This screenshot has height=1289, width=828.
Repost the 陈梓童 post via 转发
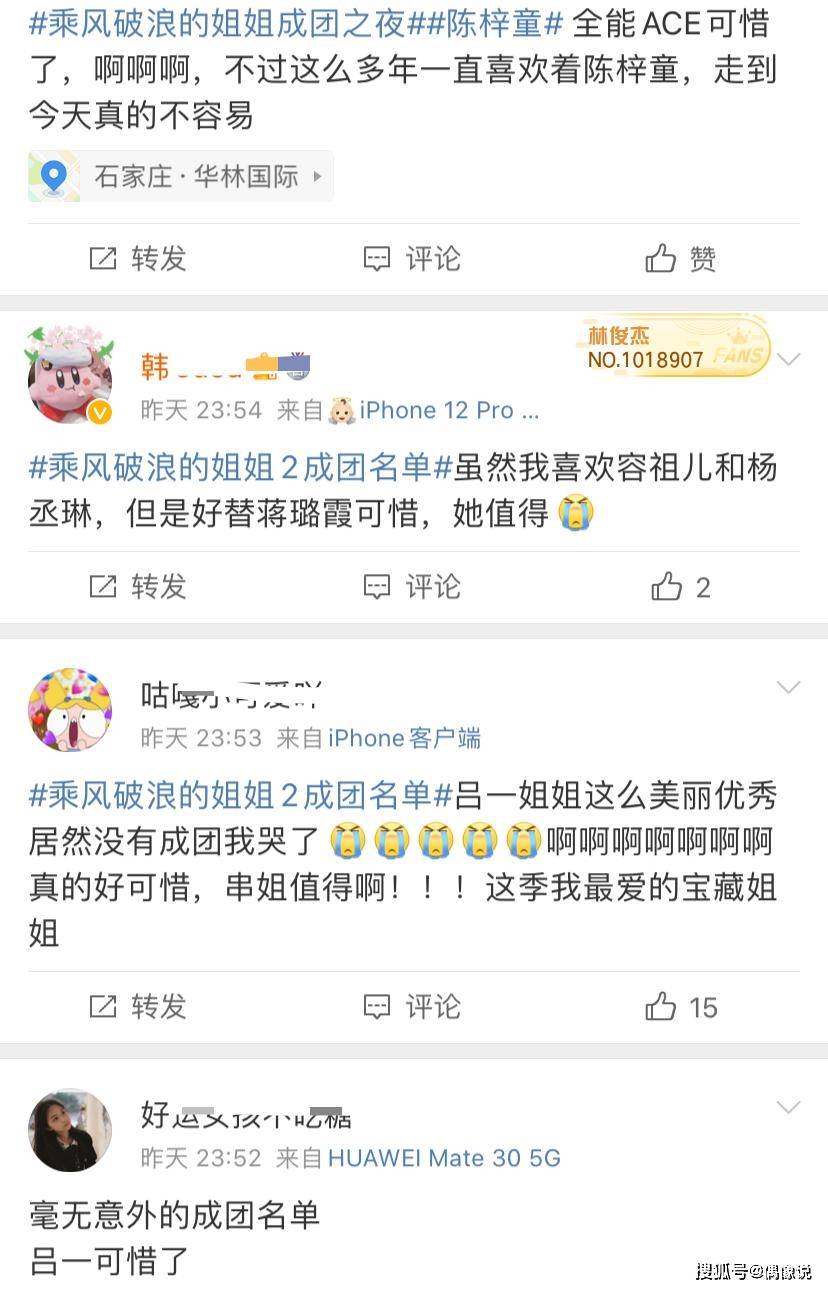(138, 259)
